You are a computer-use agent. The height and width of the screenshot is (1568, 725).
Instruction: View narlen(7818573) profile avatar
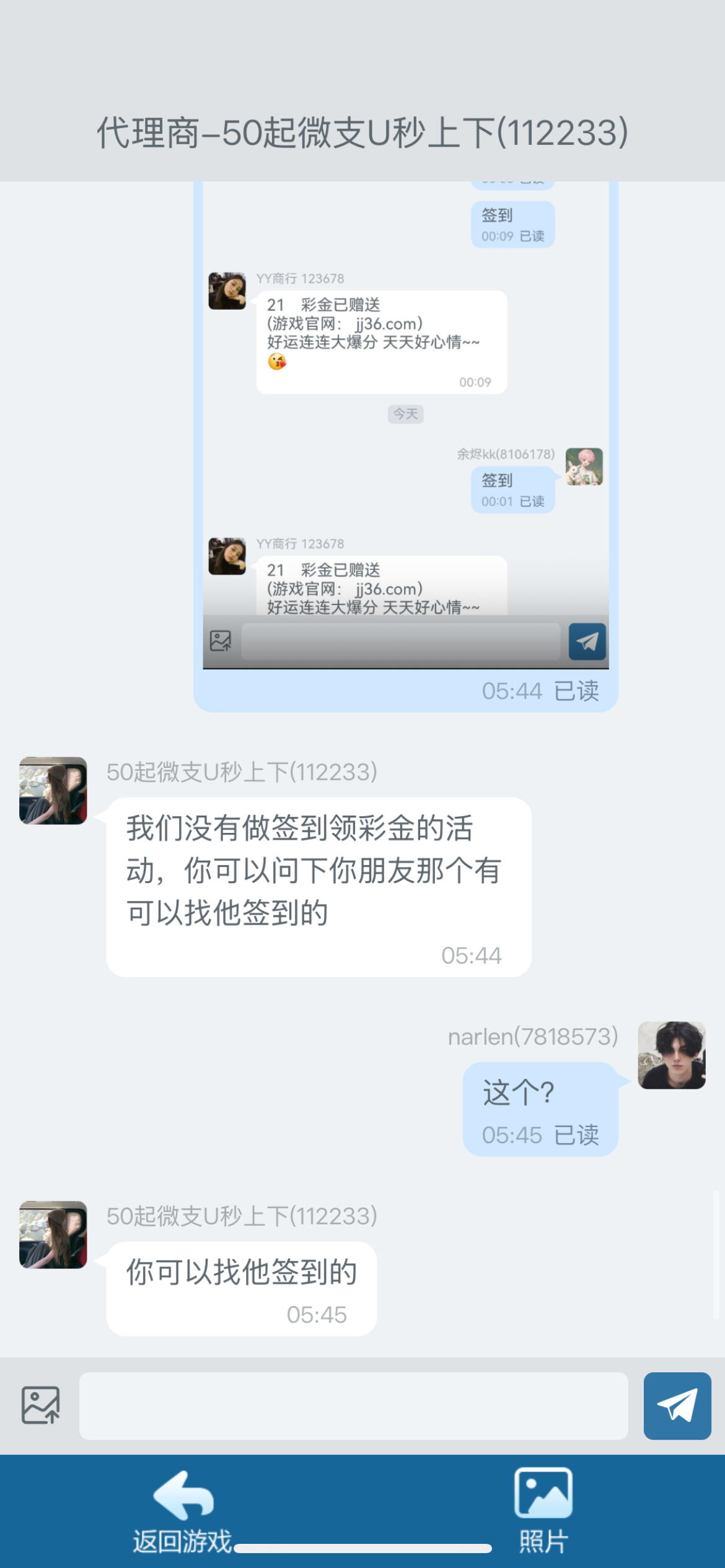pyautogui.click(x=672, y=1055)
